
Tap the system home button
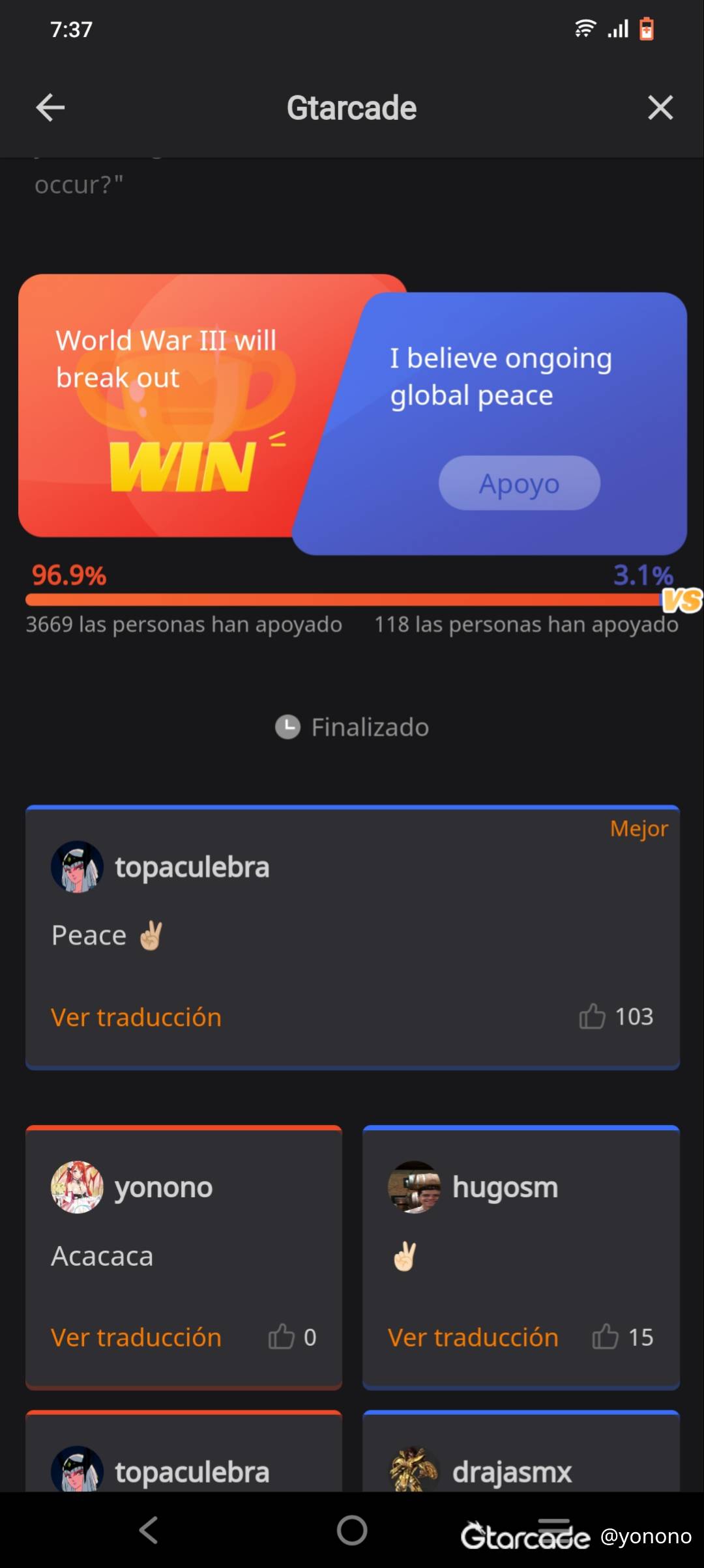[352, 1530]
